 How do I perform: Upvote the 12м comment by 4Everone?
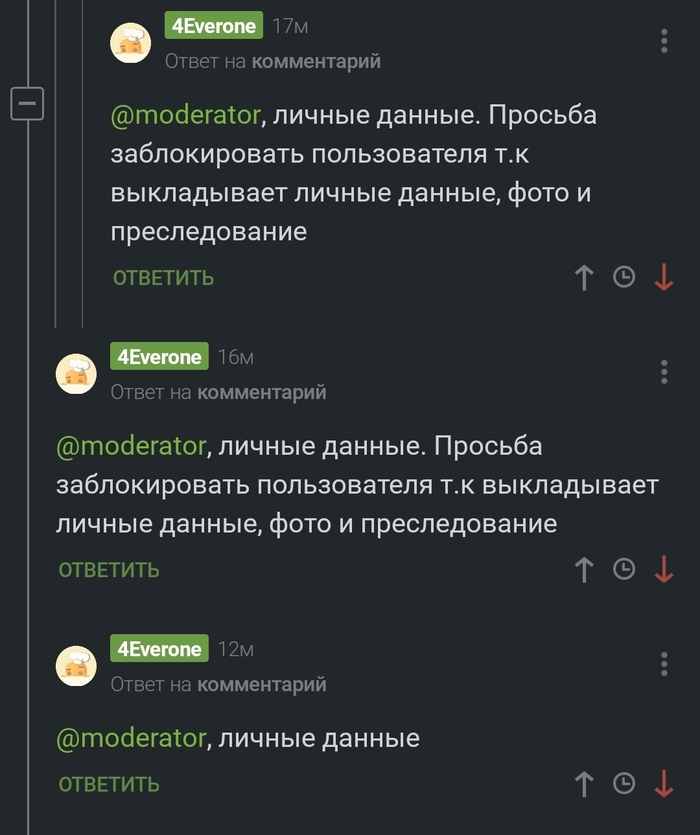585,784
